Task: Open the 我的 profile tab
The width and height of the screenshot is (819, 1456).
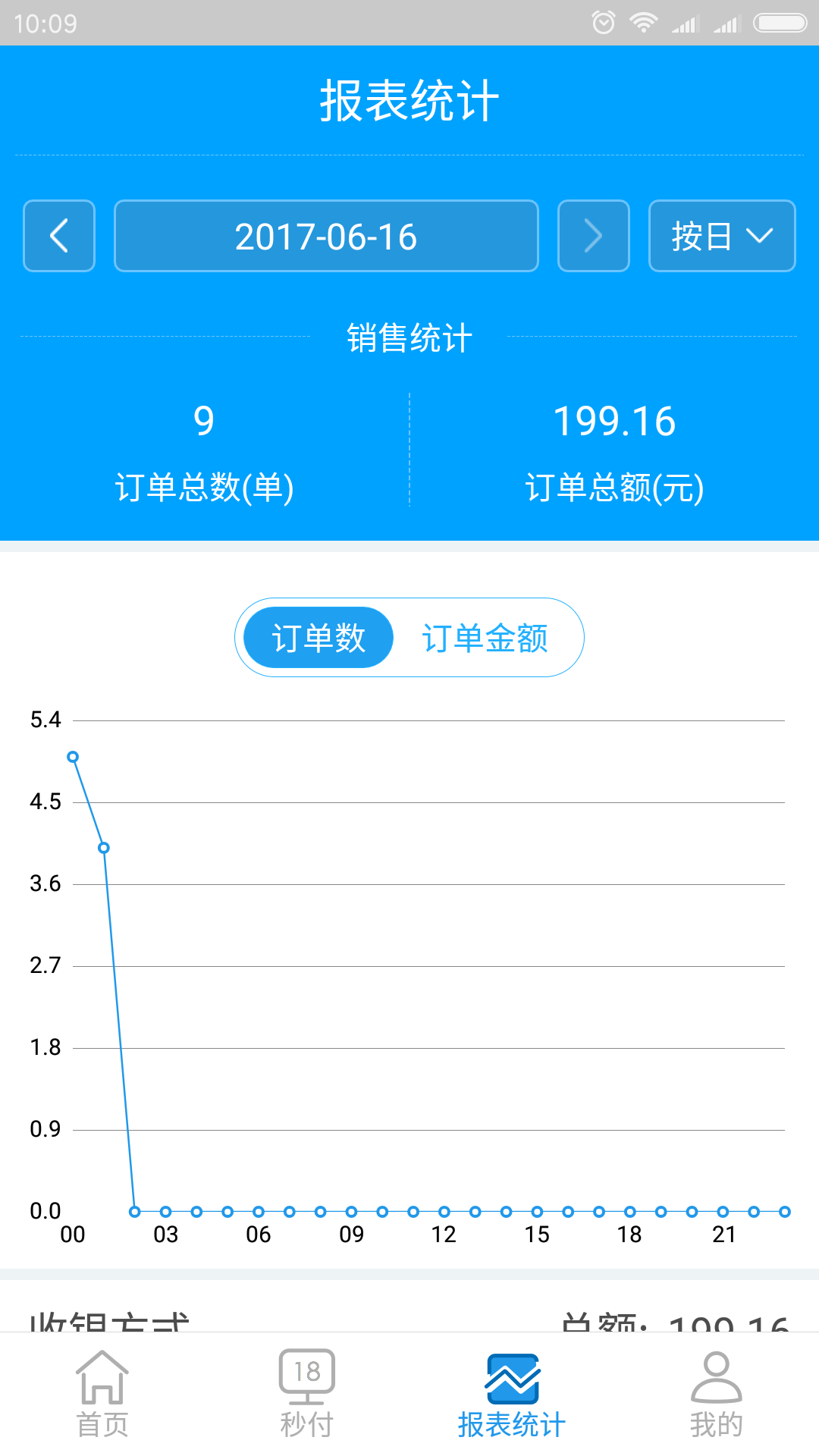Action: (x=717, y=1394)
